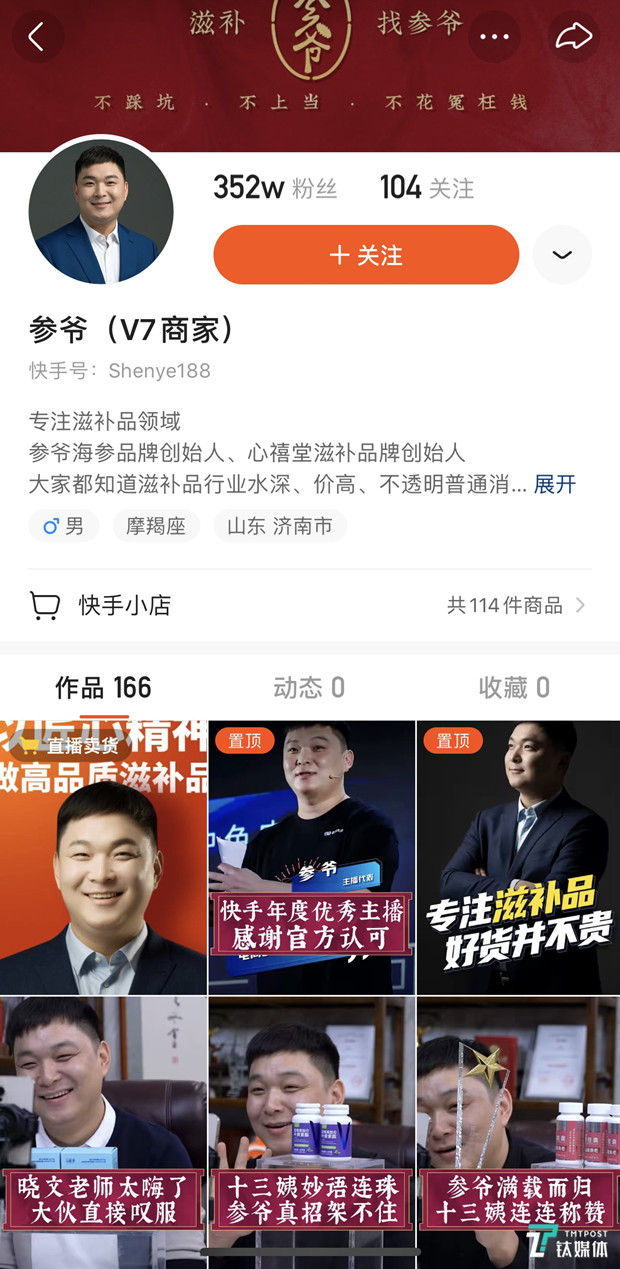The image size is (620, 1269).
Task: Open the profile avatar photo
Action: pyautogui.click(x=101, y=212)
